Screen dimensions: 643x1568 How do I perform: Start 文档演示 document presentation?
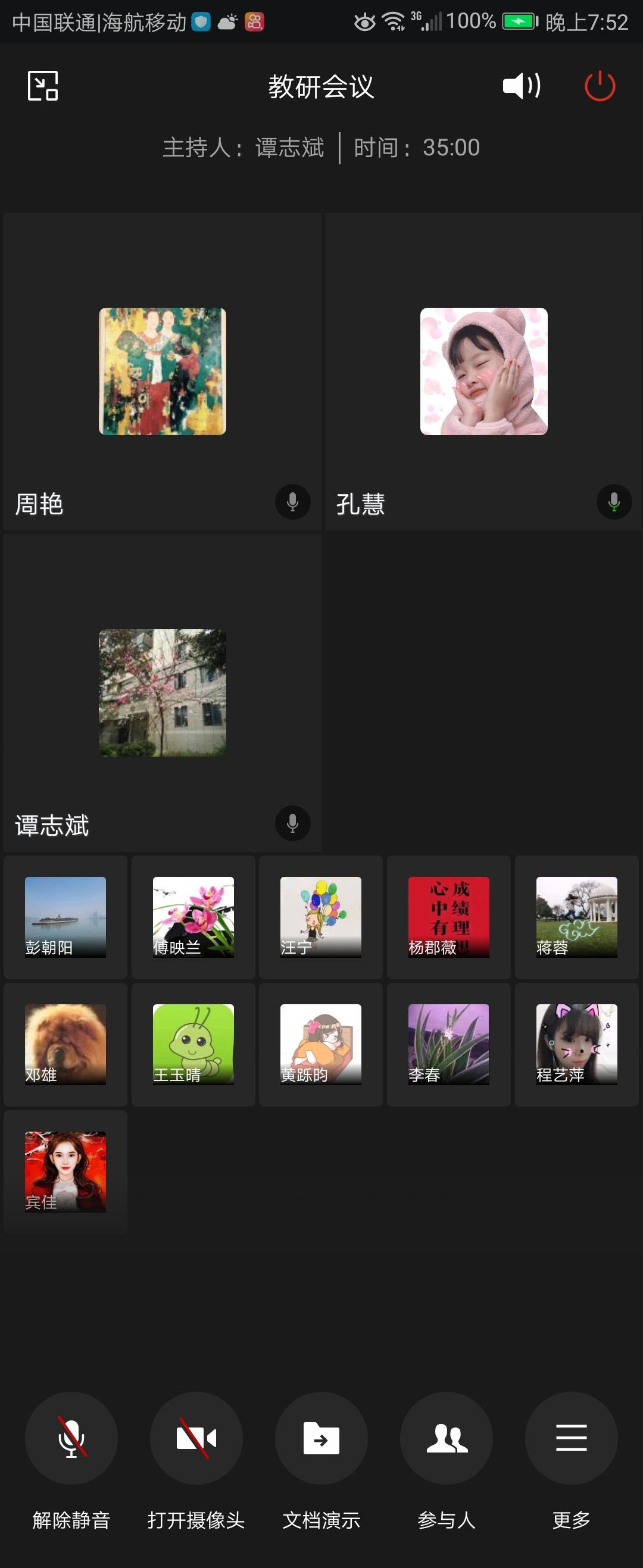pos(321,1438)
